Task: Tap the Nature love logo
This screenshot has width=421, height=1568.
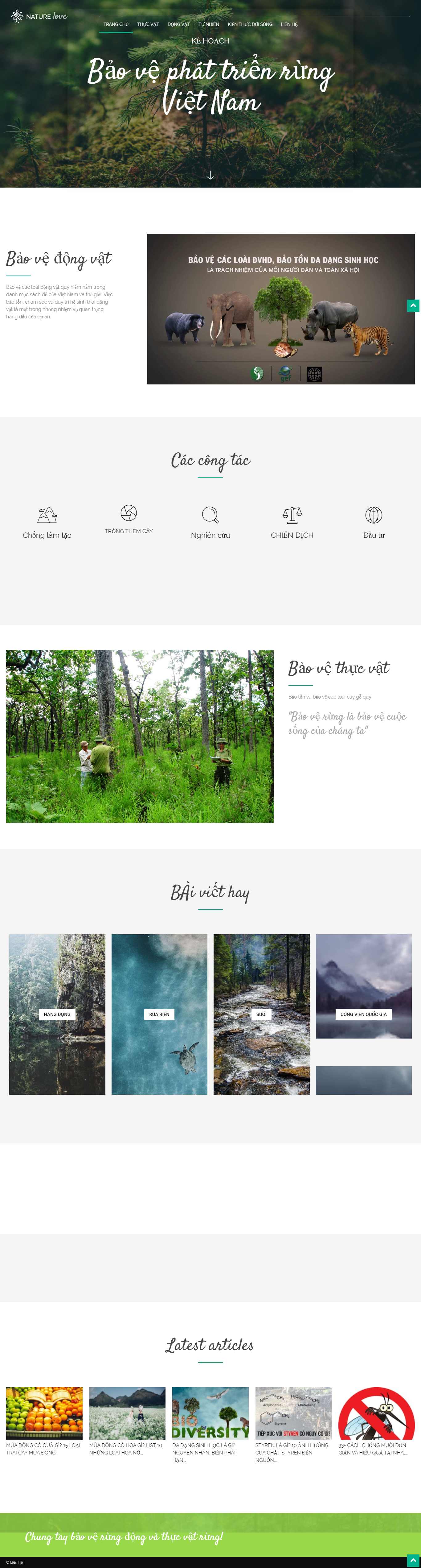Action: click(39, 16)
